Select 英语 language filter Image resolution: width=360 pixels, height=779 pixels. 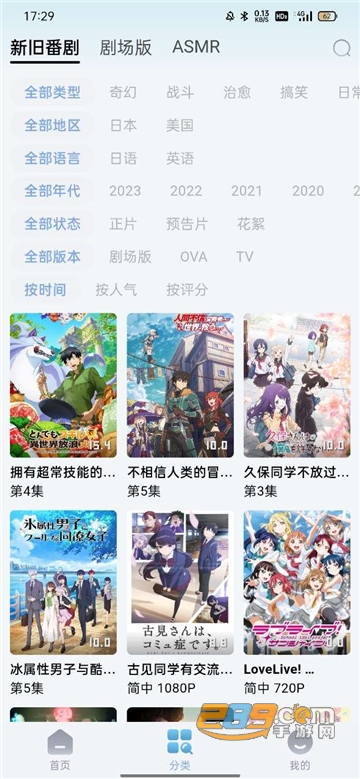180,158
